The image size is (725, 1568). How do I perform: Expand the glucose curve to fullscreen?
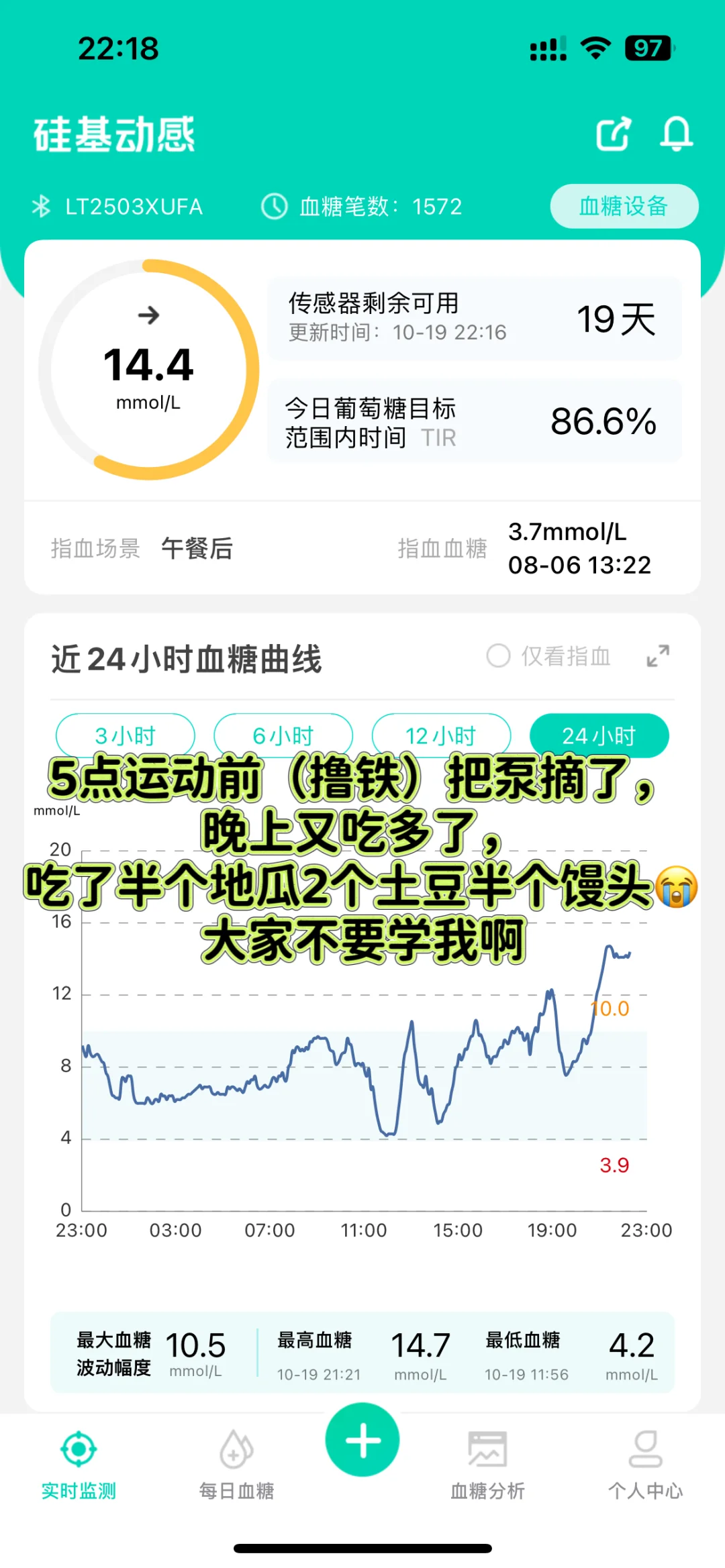coord(659,656)
